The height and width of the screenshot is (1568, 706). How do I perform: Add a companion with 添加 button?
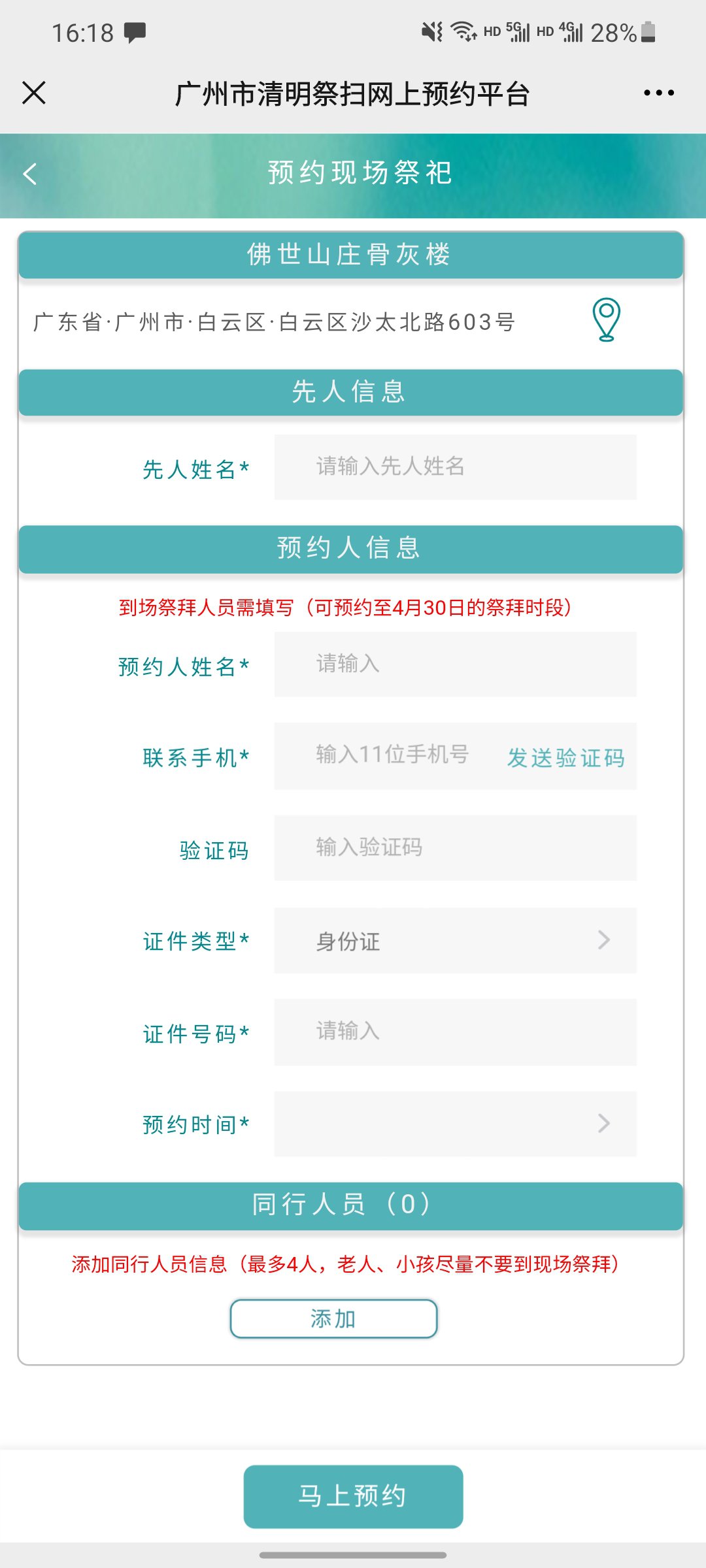click(x=333, y=1318)
